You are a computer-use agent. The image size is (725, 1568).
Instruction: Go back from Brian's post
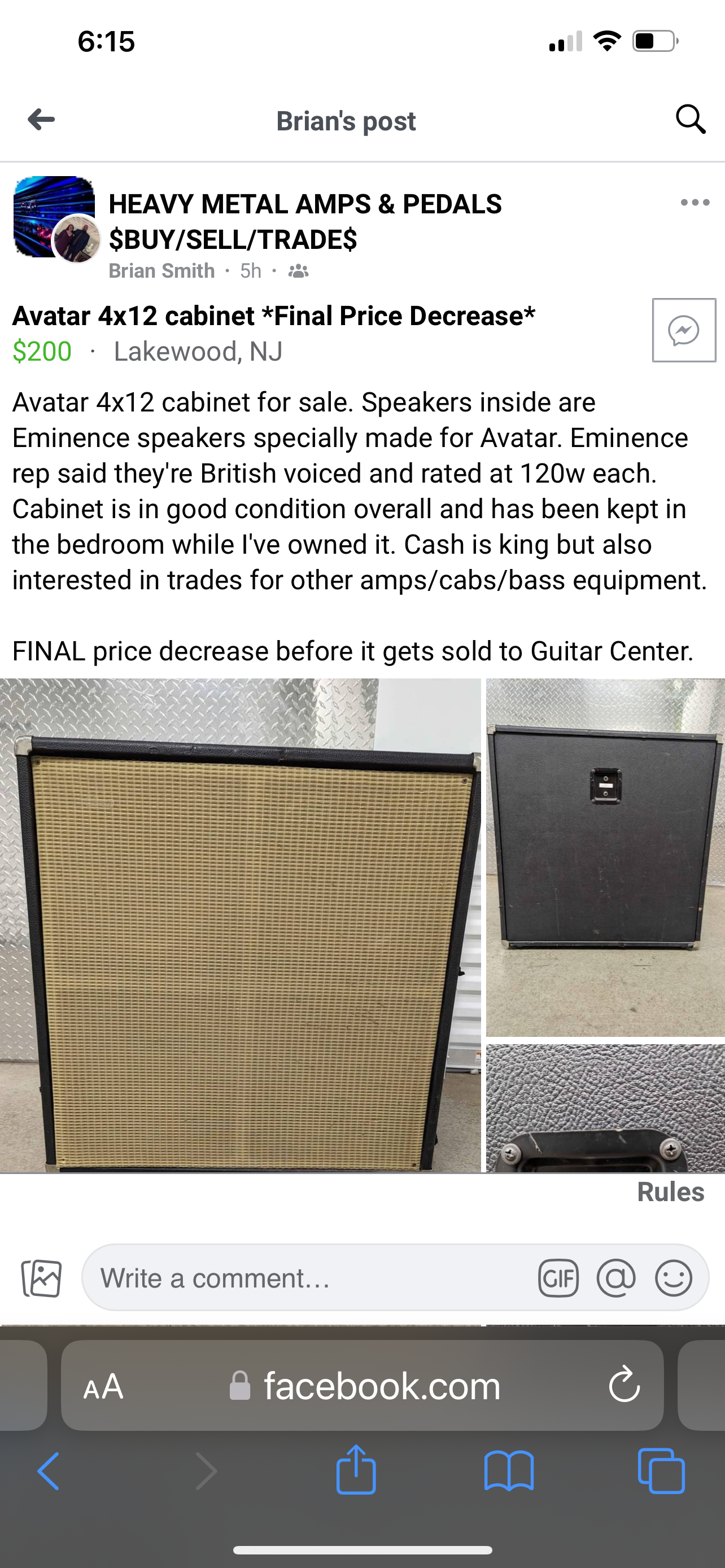[x=41, y=119]
